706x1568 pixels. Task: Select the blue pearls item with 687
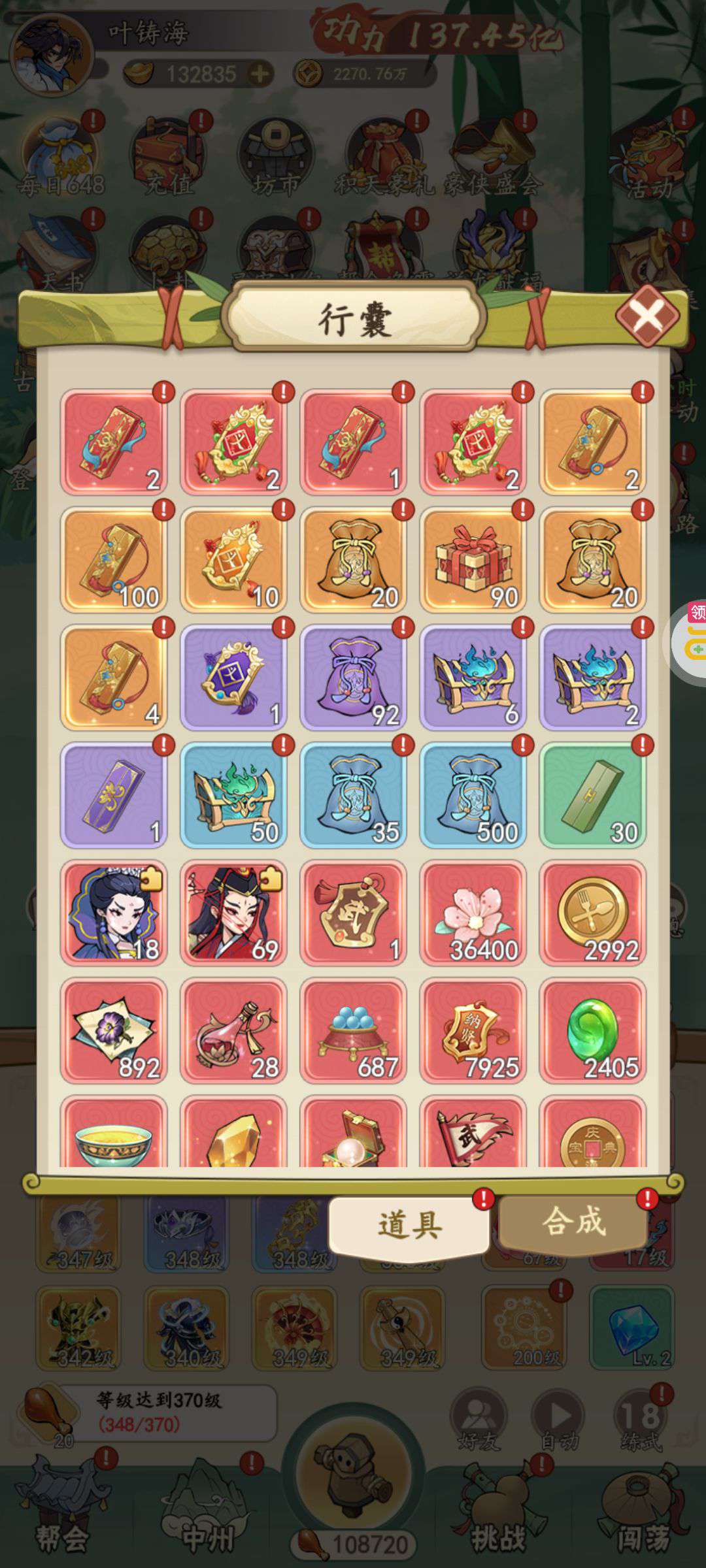[x=353, y=1030]
